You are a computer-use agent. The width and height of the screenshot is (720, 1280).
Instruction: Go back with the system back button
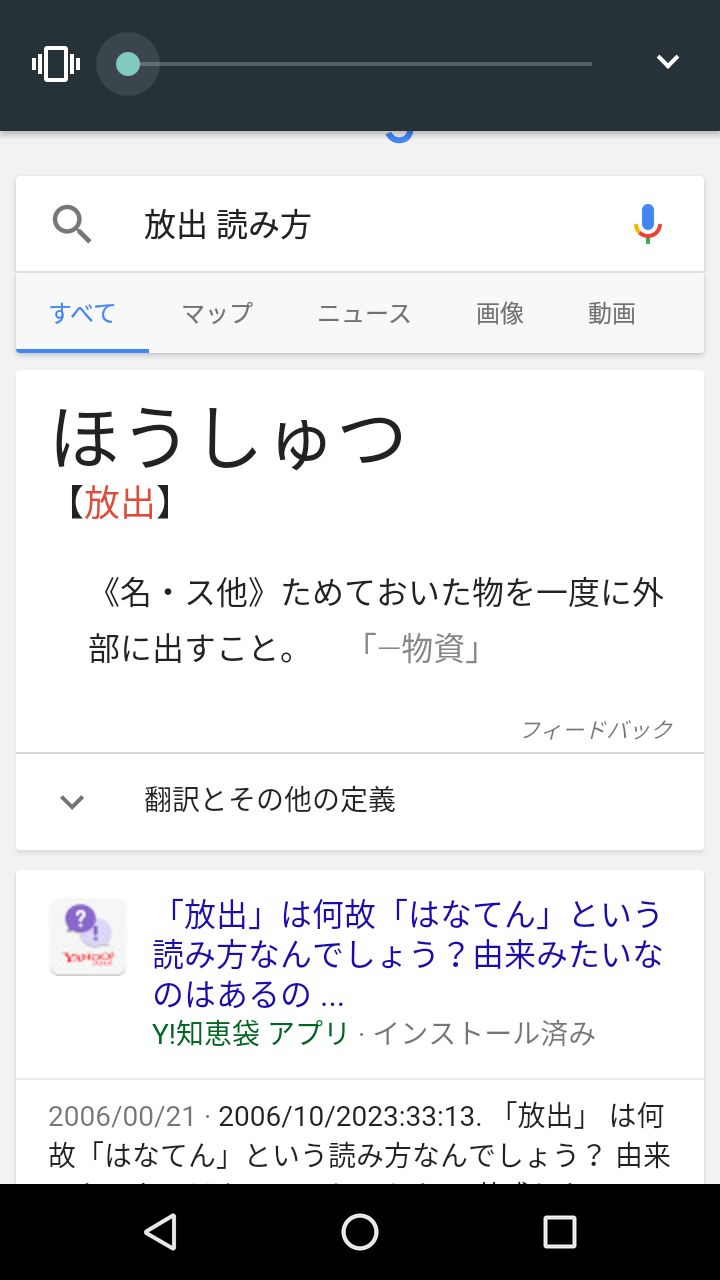[x=160, y=1232]
